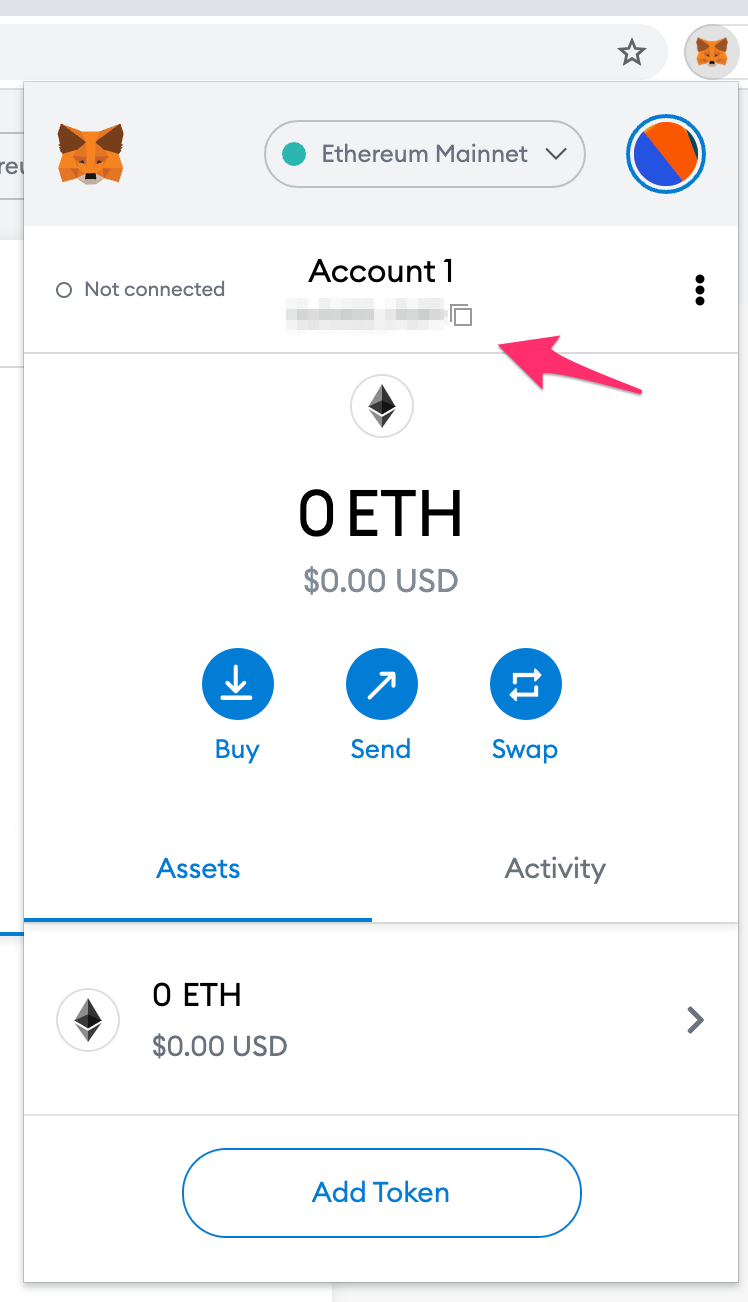748x1302 pixels.
Task: Click the MetaMask extension icon
Action: (x=711, y=52)
